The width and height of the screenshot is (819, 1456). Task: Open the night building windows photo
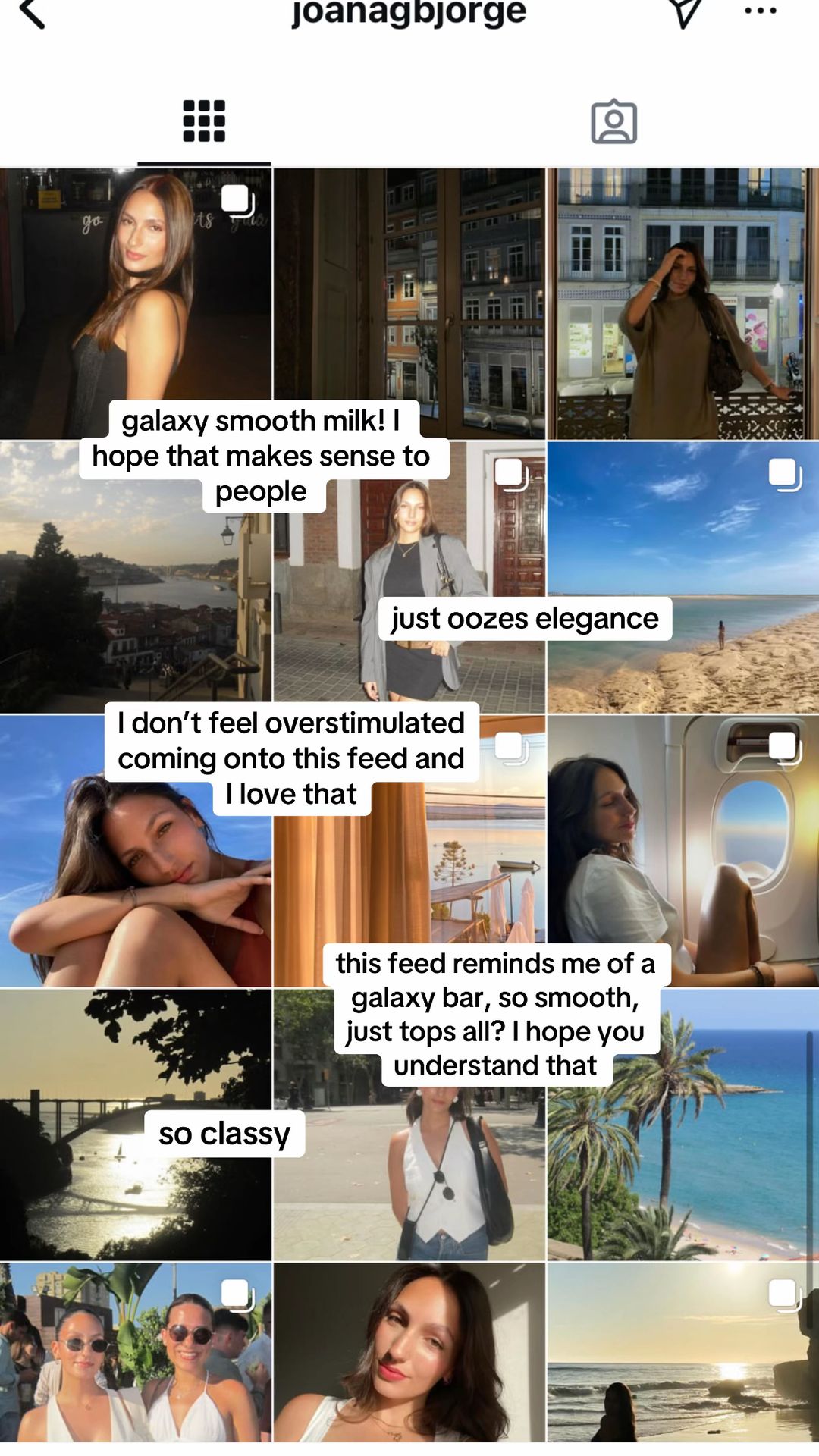tap(409, 303)
